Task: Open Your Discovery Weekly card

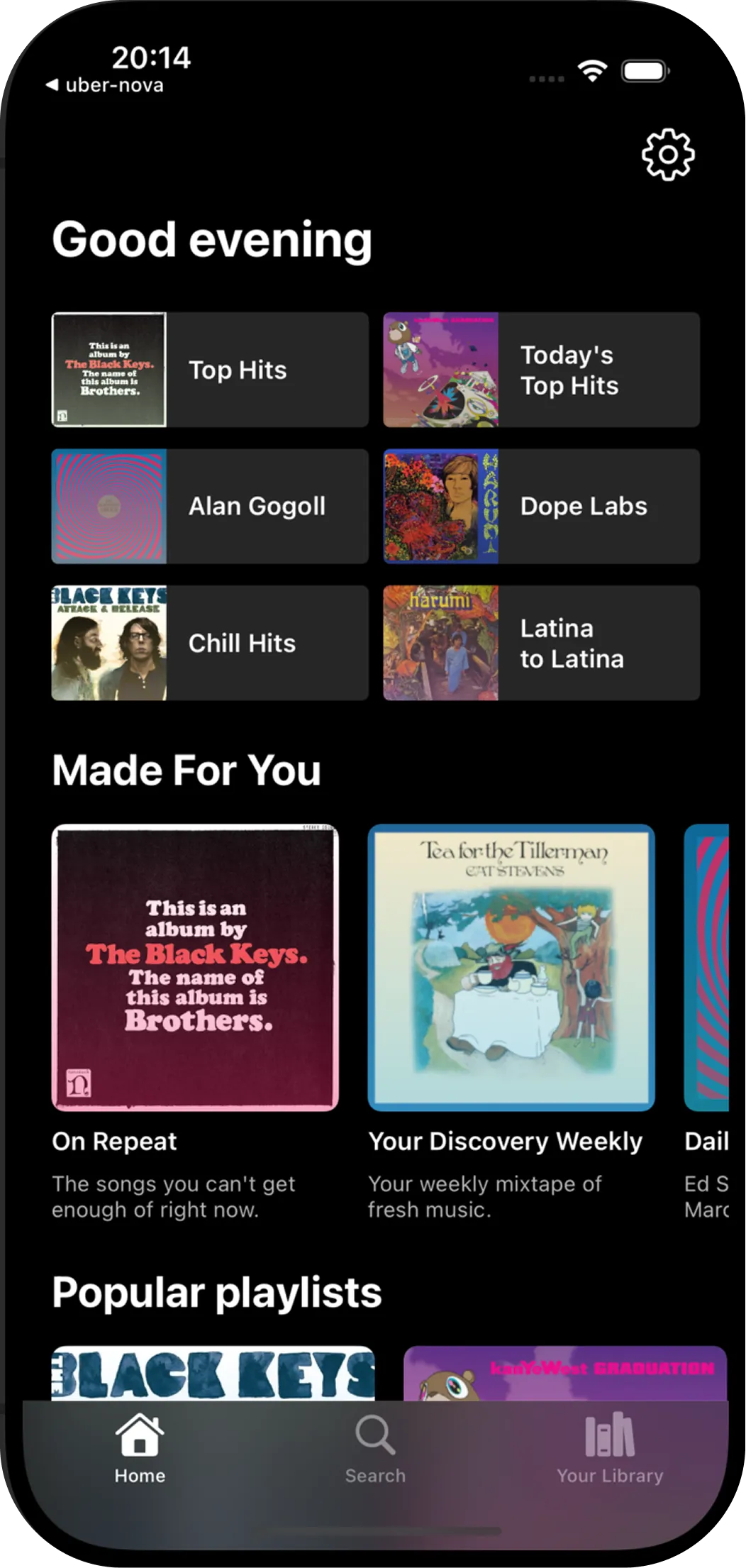Action: [511, 1022]
